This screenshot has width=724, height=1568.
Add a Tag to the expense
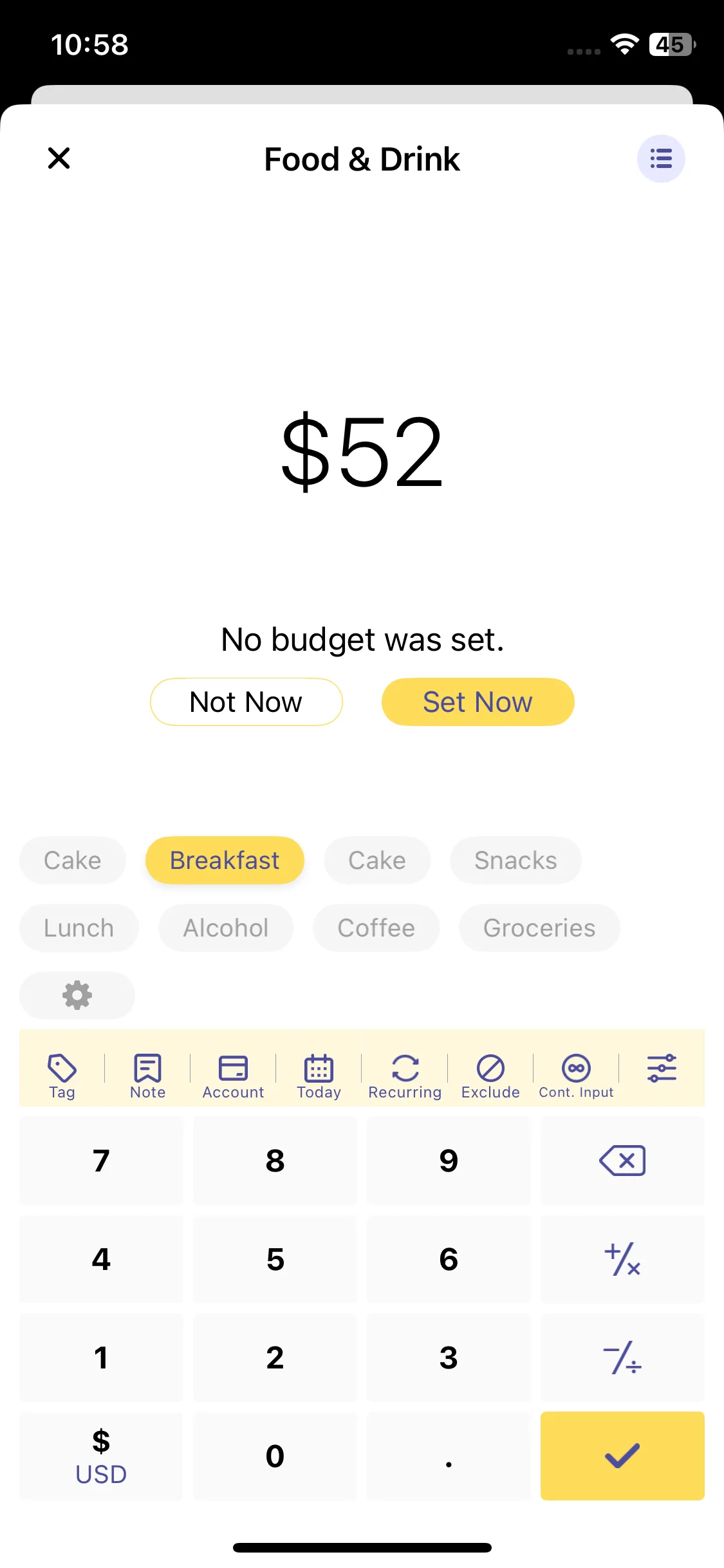(62, 1076)
